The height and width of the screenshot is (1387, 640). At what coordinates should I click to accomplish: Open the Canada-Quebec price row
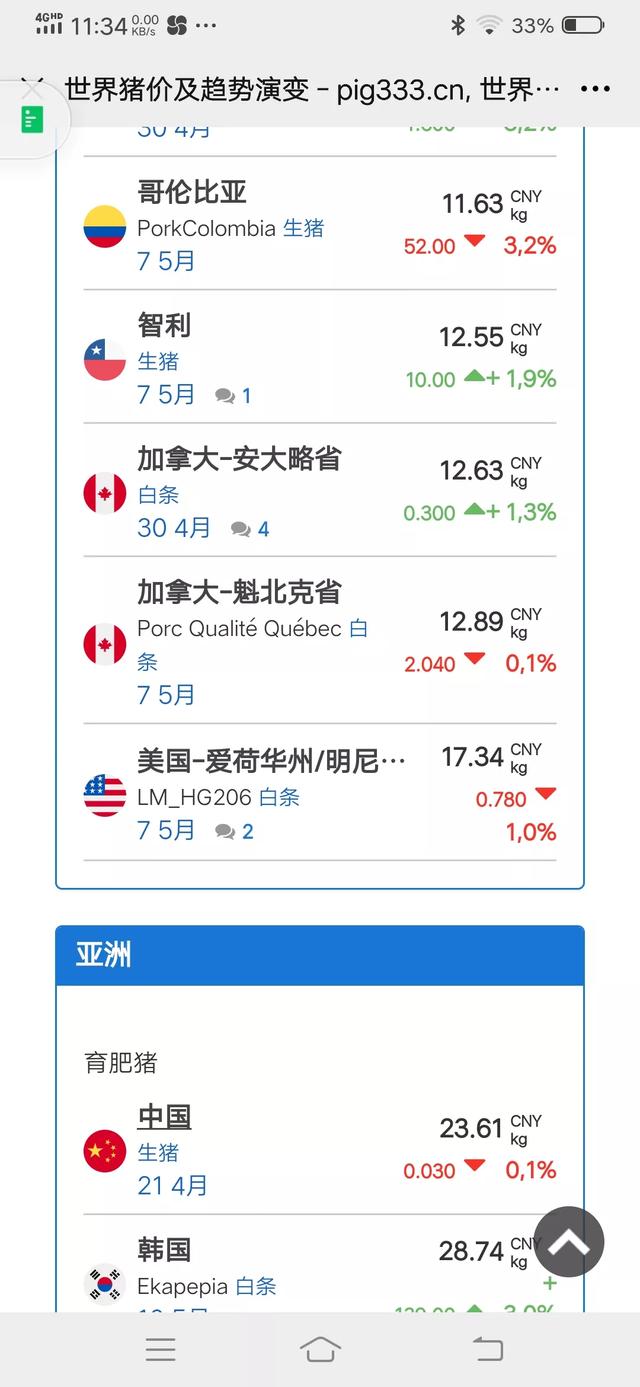point(320,640)
